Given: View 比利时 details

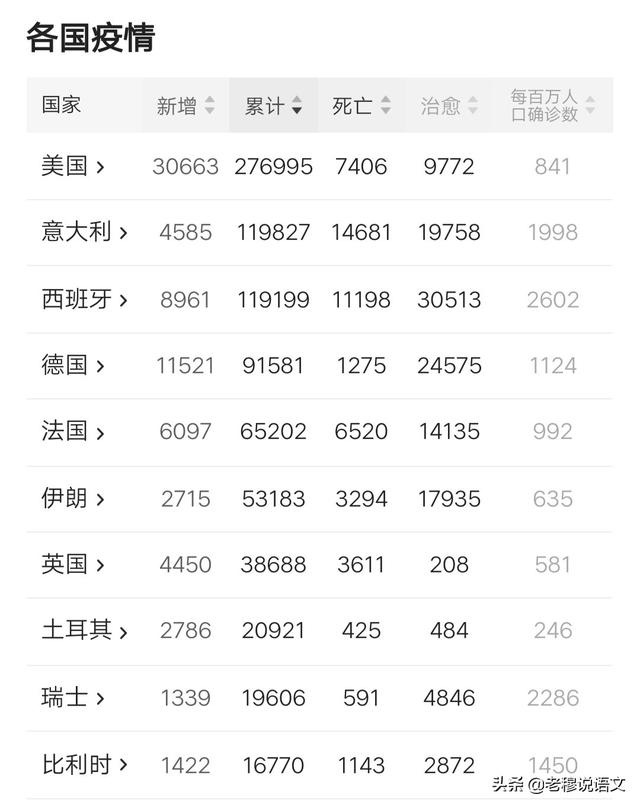Looking at the screenshot, I should [85, 765].
